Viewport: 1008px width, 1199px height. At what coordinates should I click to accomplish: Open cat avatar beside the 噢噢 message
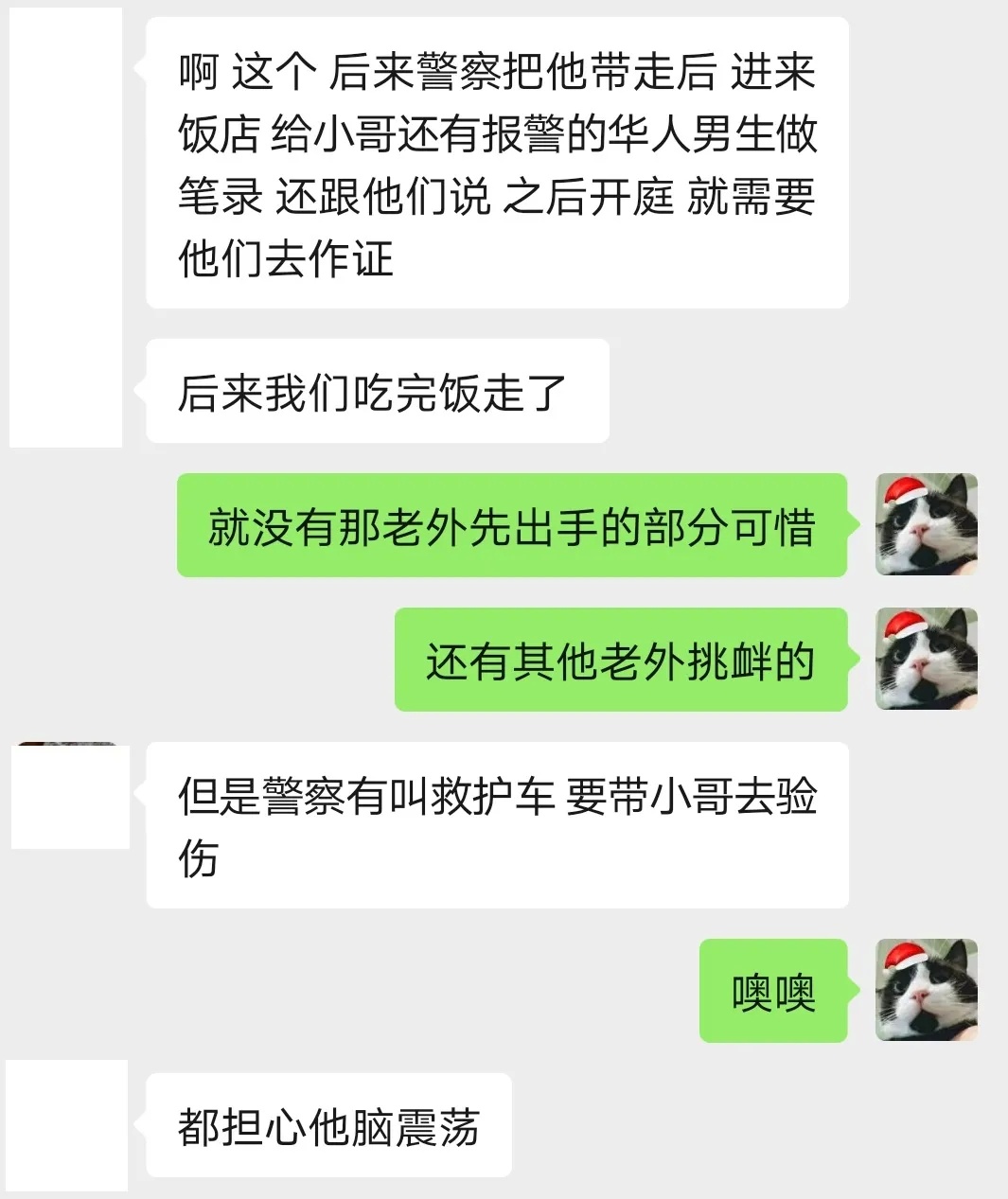pyautogui.click(x=926, y=990)
